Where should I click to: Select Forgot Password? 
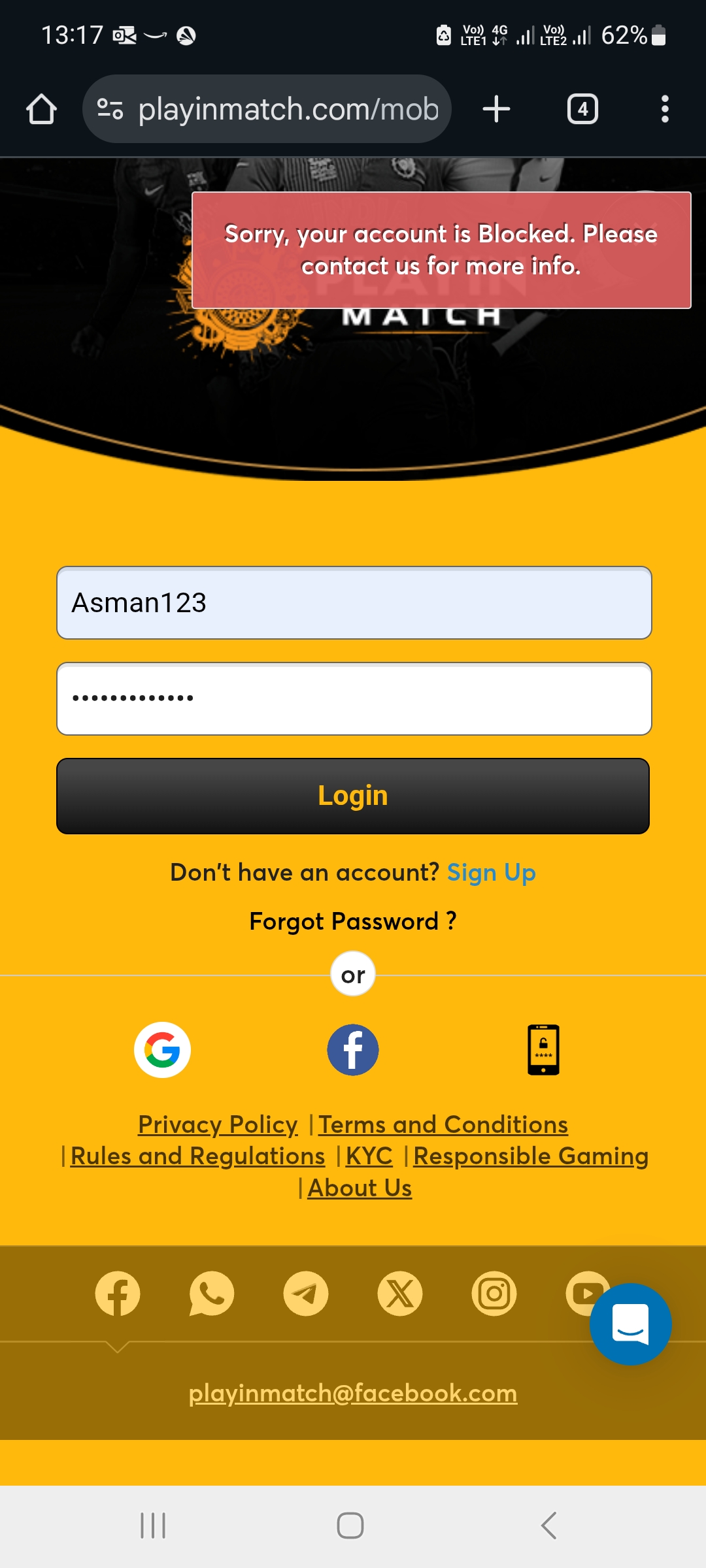pyautogui.click(x=353, y=921)
